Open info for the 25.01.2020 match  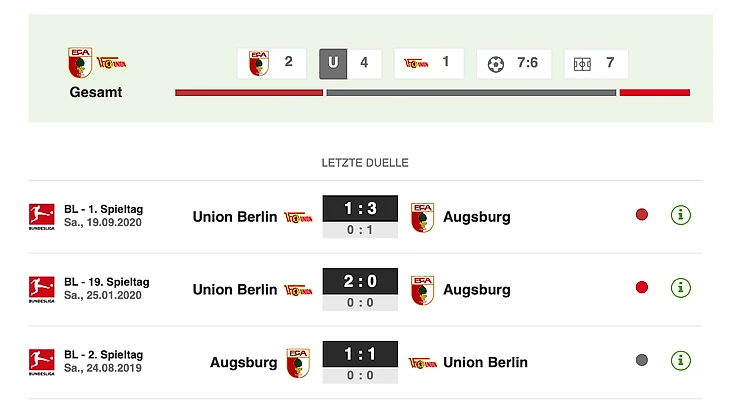point(681,288)
